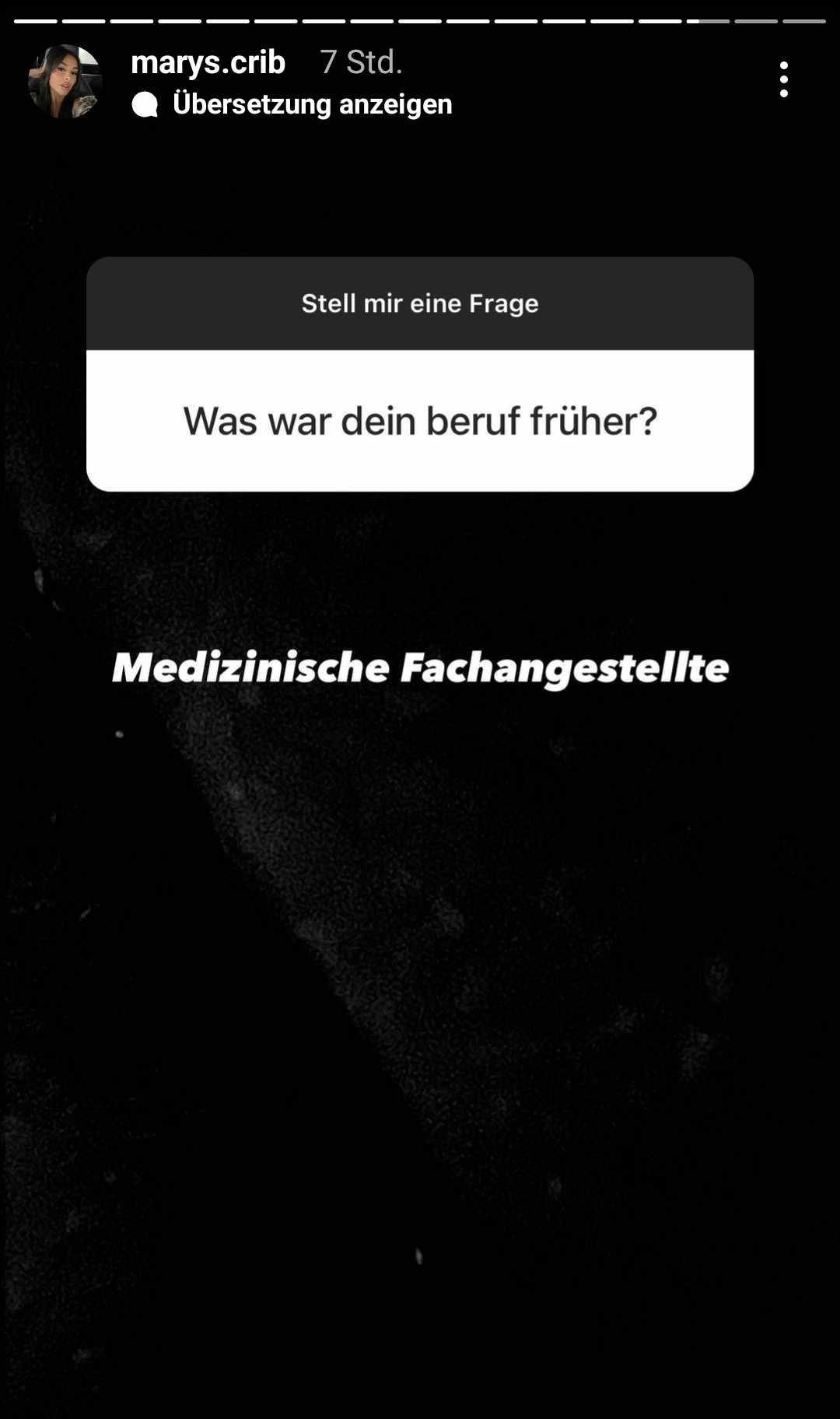
Task: Open marys.crib profile picture
Action: click(x=65, y=82)
